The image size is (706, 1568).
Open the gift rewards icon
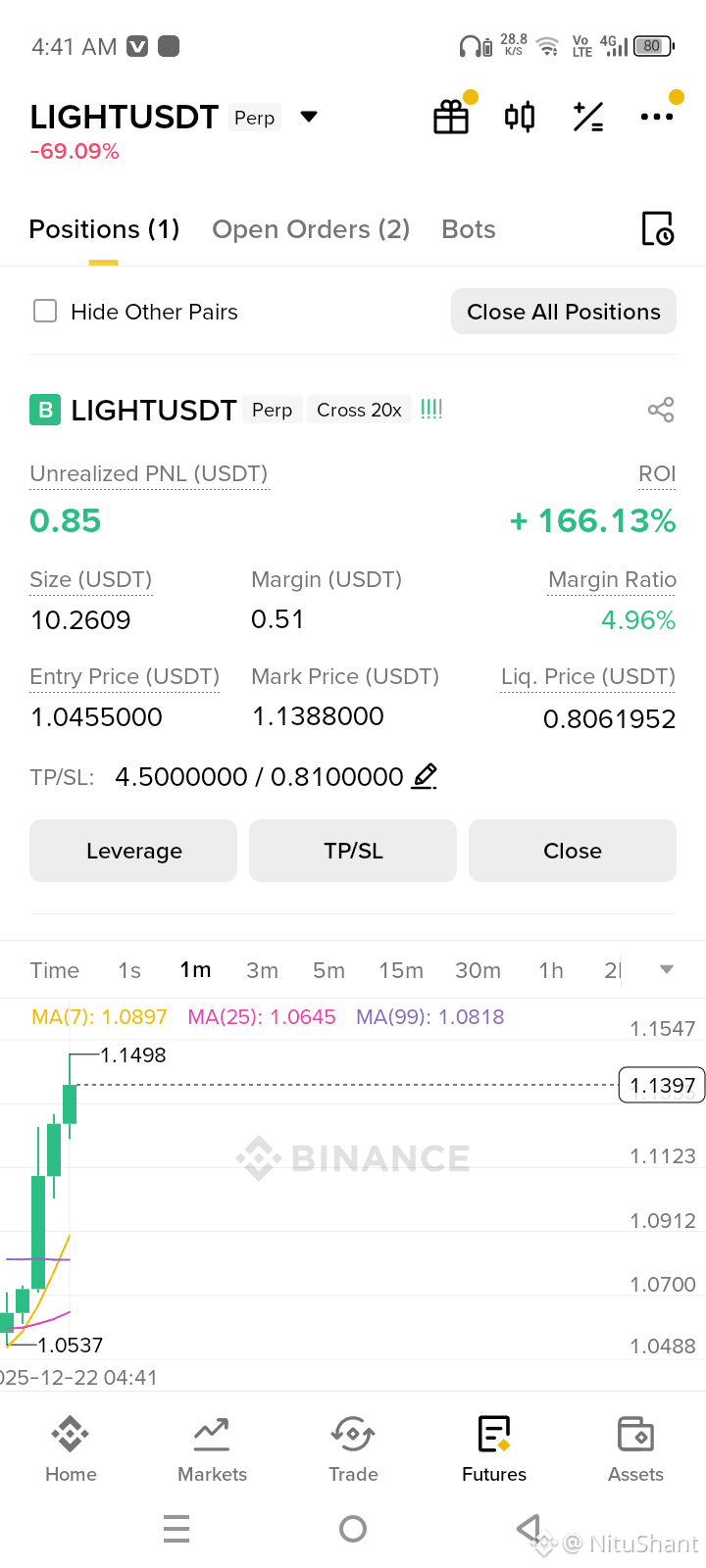pyautogui.click(x=451, y=118)
